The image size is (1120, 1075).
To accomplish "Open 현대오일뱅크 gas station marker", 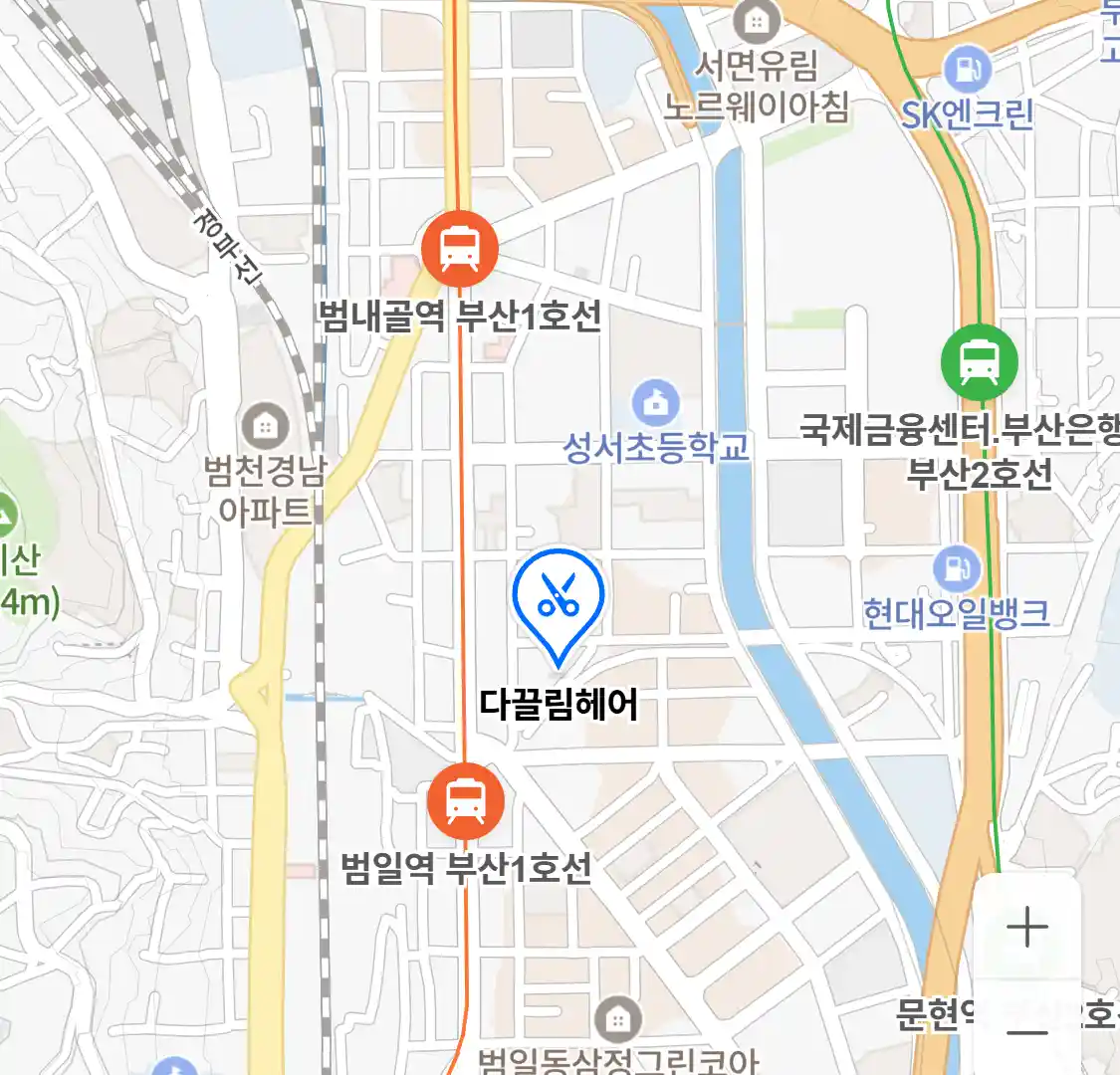I will point(957,569).
